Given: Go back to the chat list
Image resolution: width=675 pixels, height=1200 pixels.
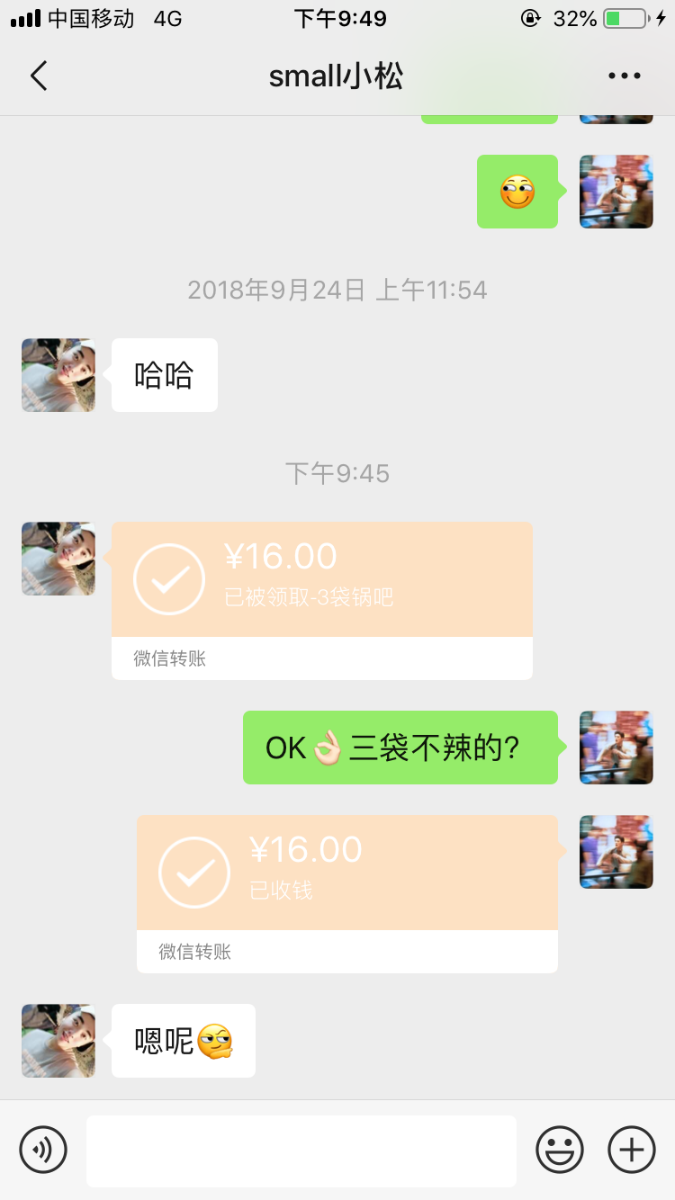Looking at the screenshot, I should (39, 76).
